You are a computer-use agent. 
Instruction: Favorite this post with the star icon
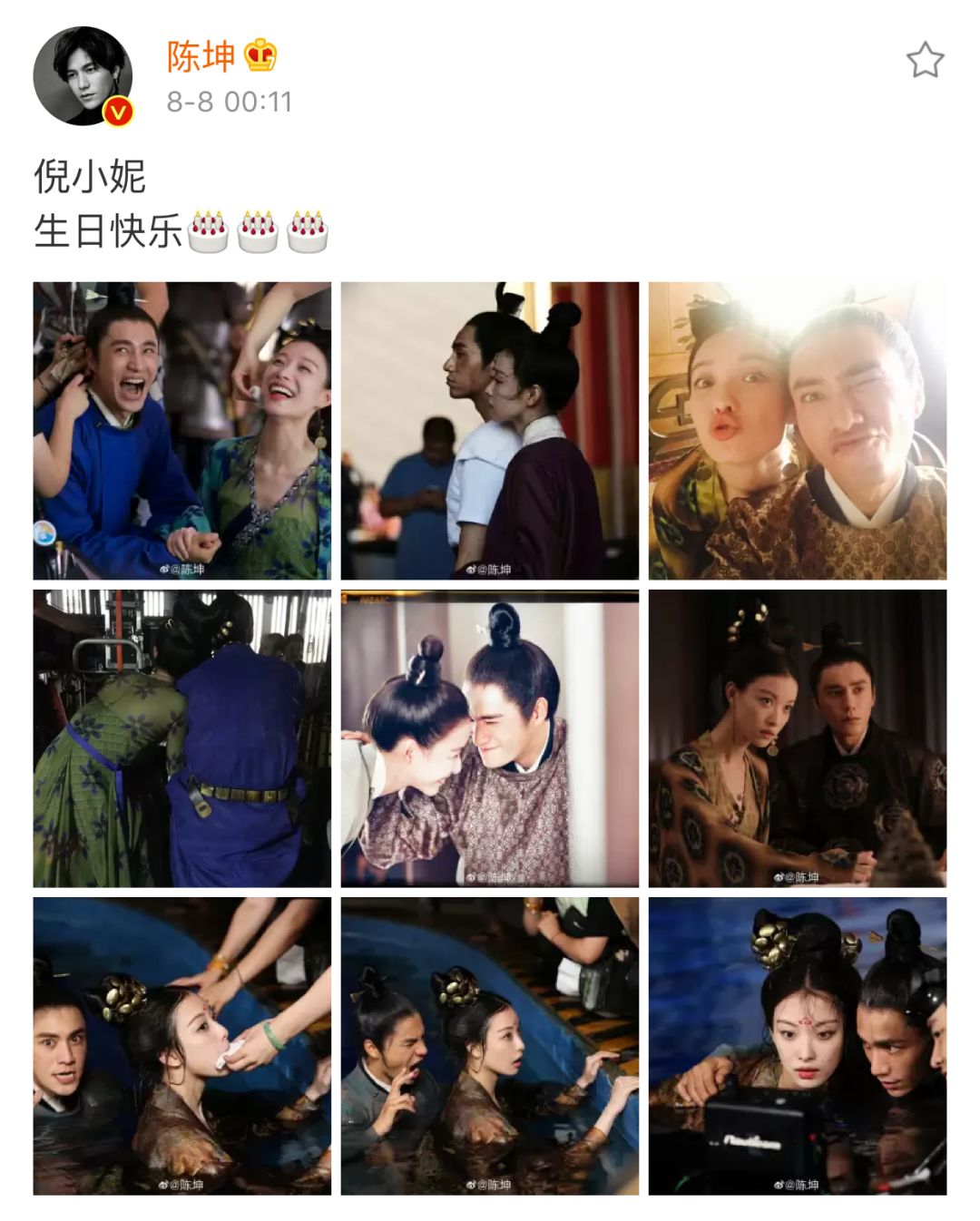[x=925, y=61]
